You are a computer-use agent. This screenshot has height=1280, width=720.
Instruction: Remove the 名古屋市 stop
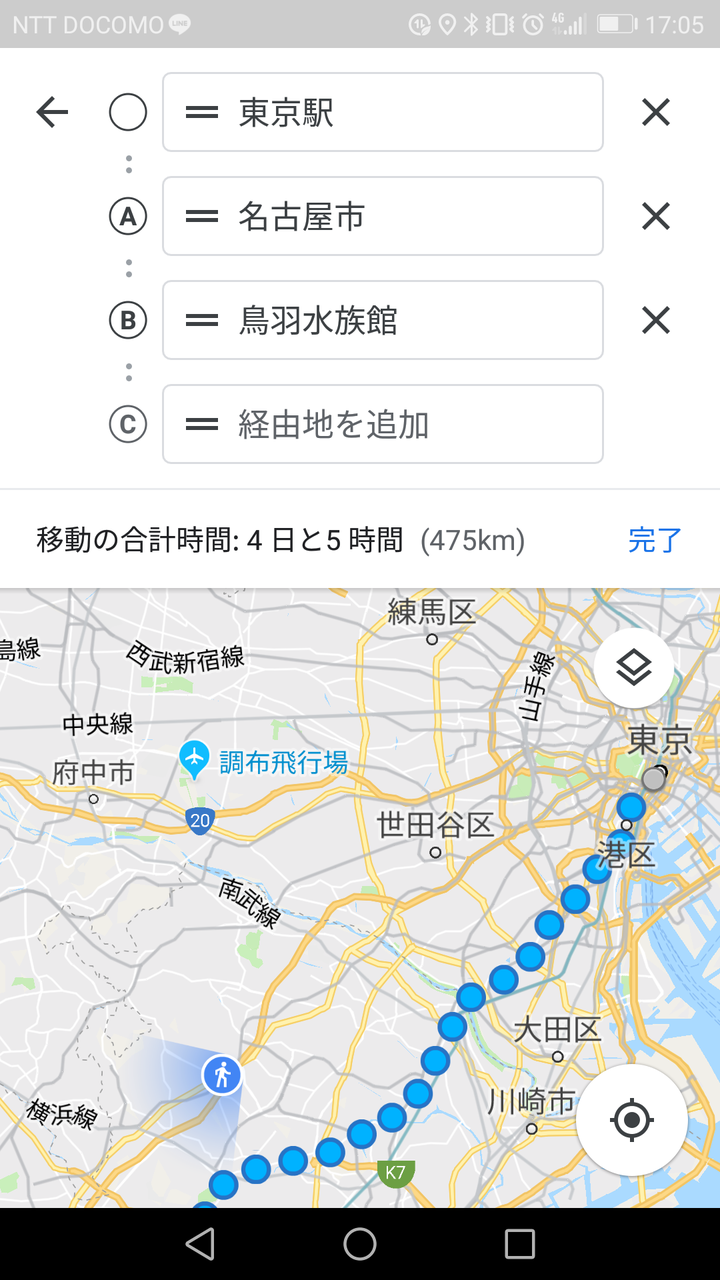tap(656, 216)
